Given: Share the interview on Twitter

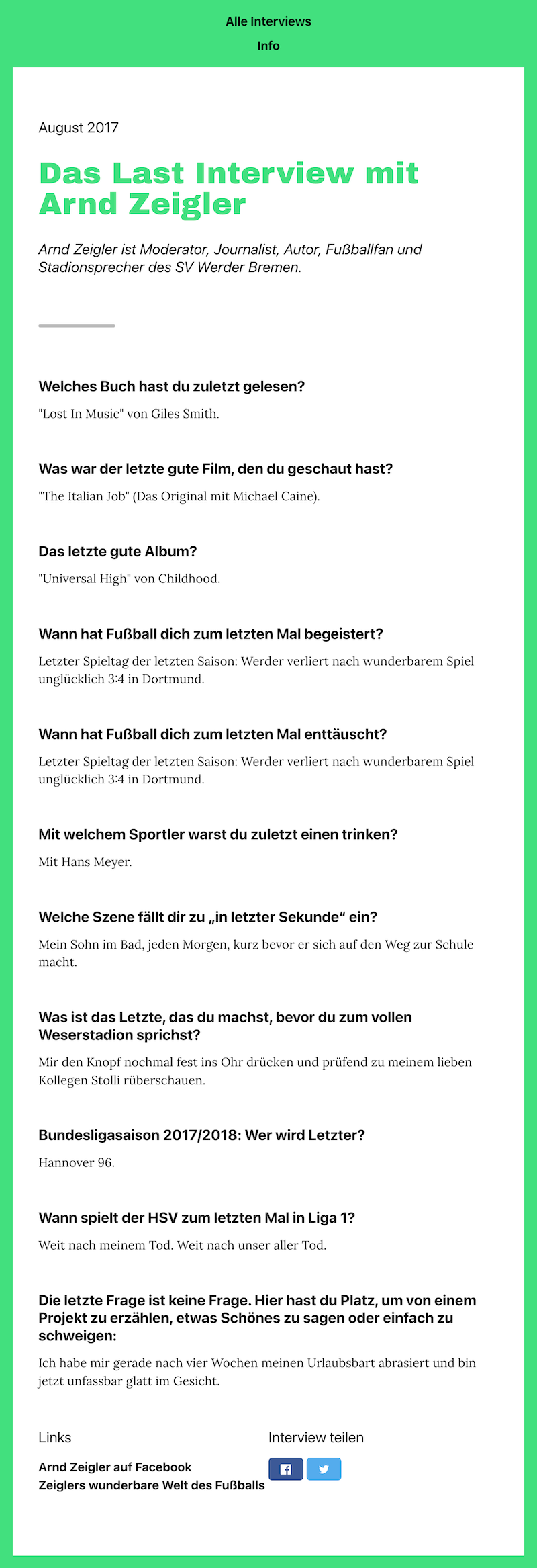Looking at the screenshot, I should 324,1469.
